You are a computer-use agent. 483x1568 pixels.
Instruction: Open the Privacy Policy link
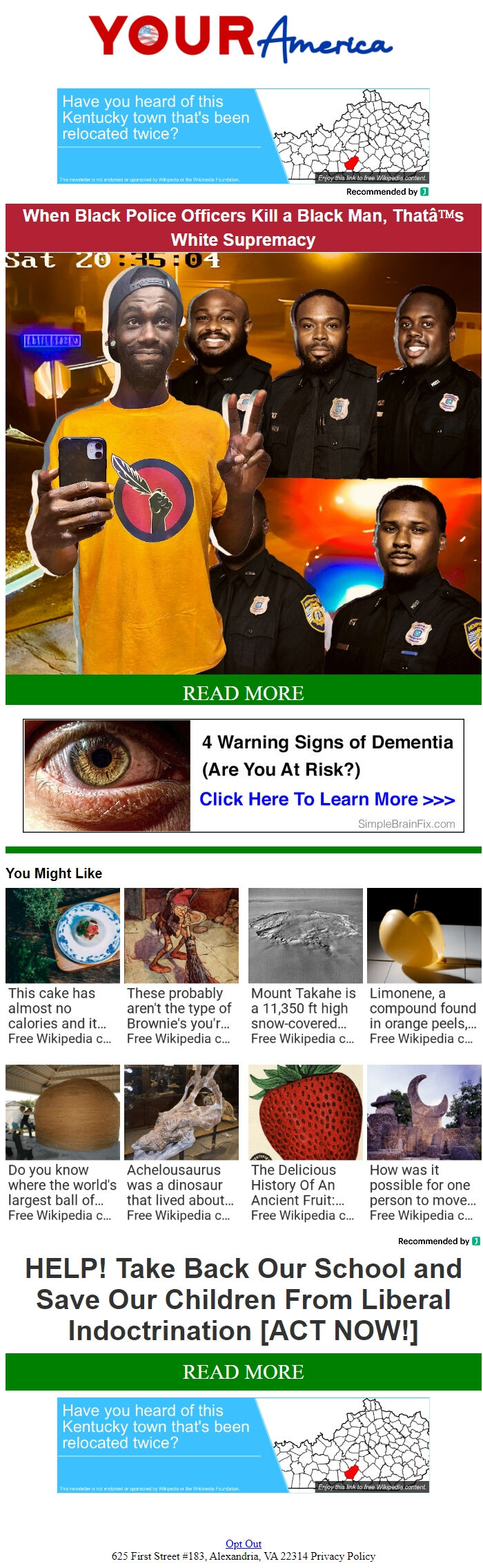pos(342,1556)
